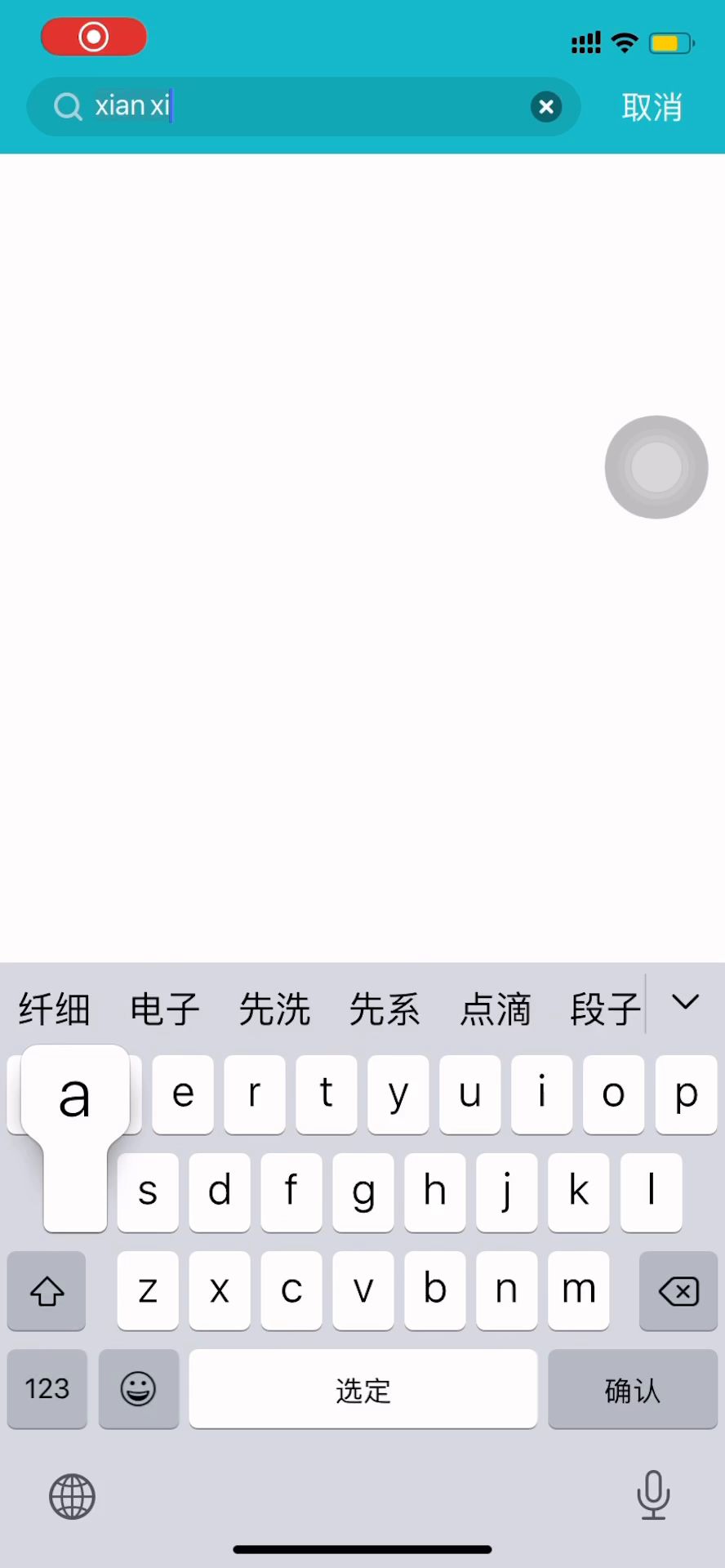Tap the red screen recording indicator
The width and height of the screenshot is (725, 1568).
pyautogui.click(x=94, y=37)
